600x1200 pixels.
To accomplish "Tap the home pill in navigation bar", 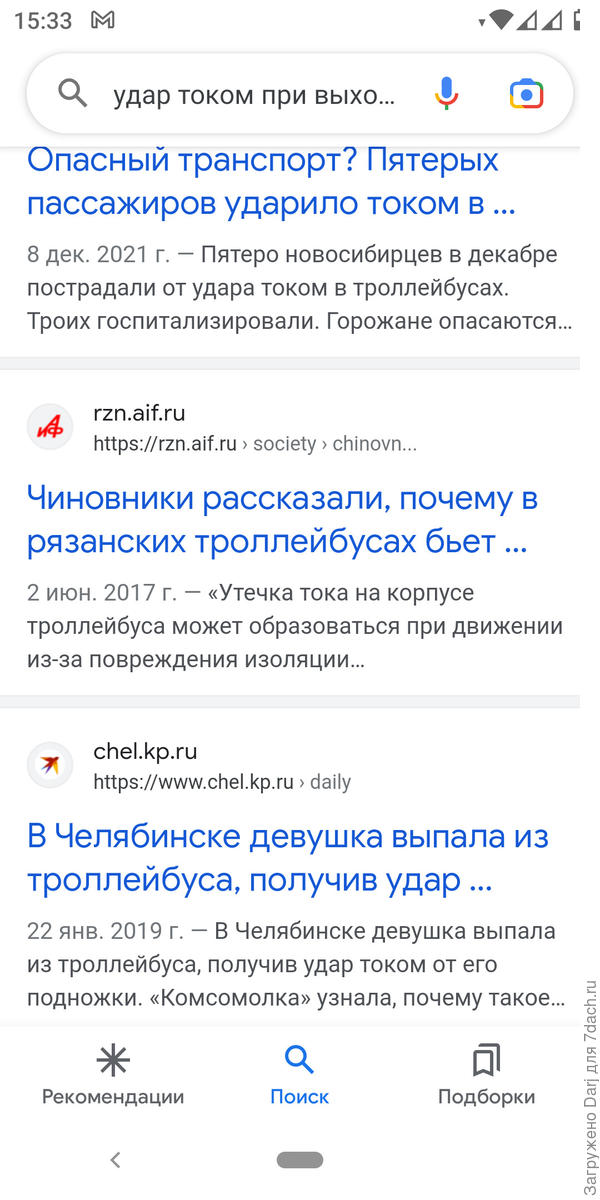I will click(299, 1160).
